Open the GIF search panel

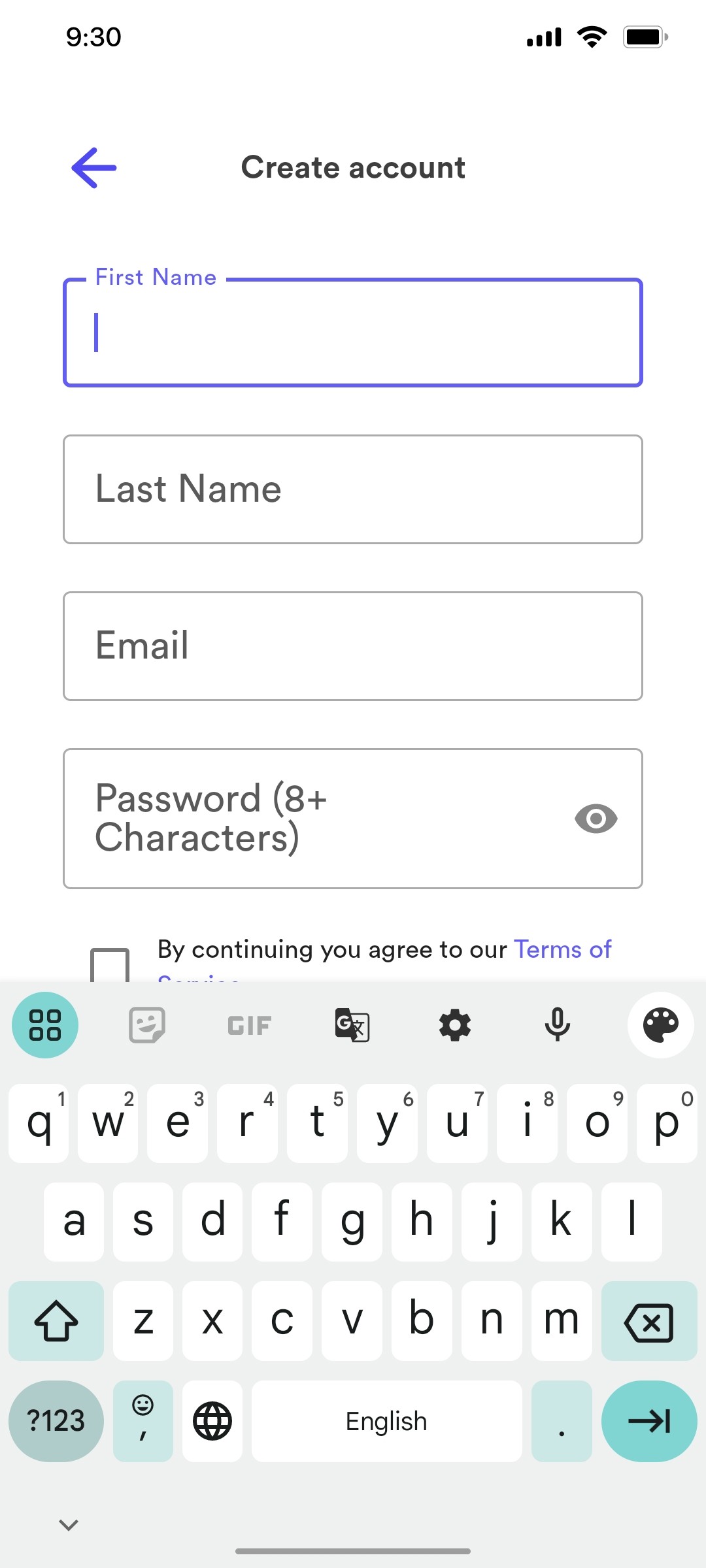coord(248,1024)
